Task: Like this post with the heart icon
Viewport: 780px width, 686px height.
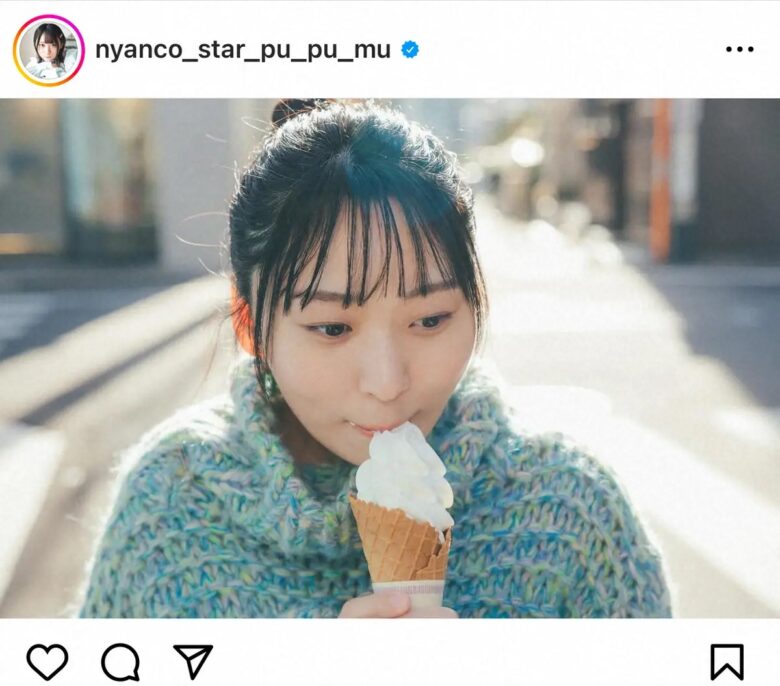Action: click(47, 661)
